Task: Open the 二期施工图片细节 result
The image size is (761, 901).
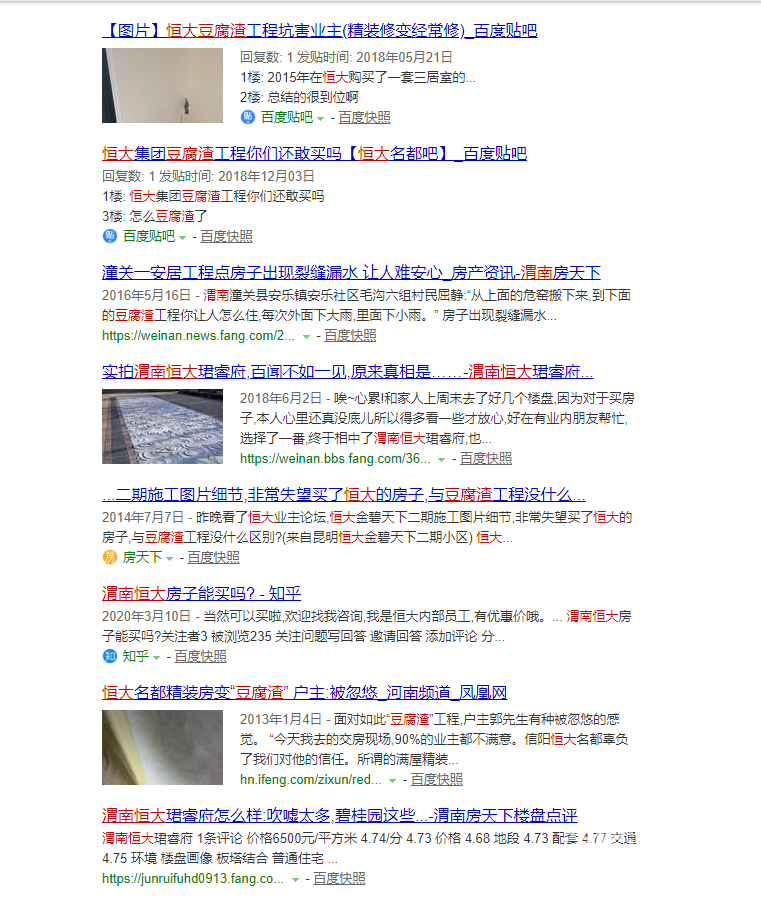Action: coord(343,494)
